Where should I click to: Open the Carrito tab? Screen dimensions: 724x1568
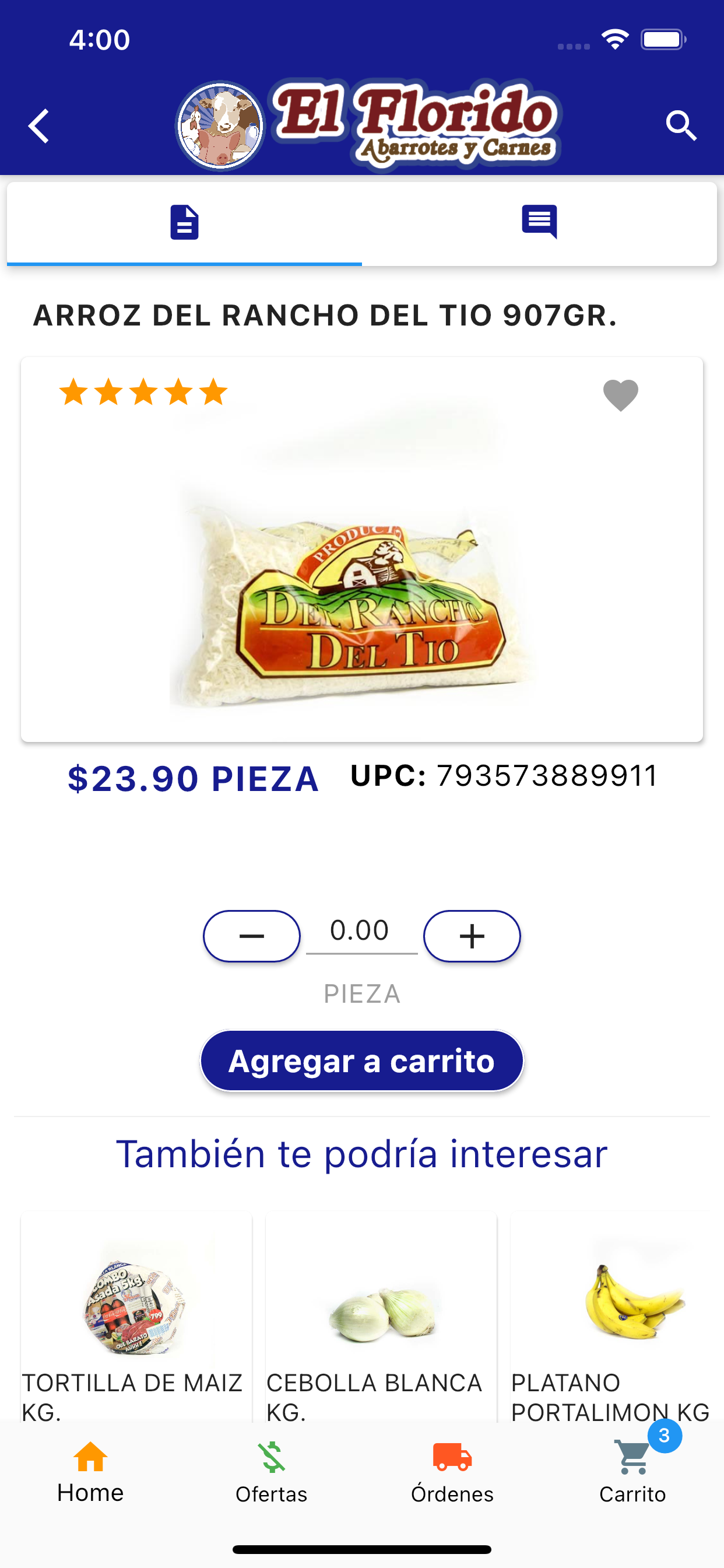(x=632, y=1473)
